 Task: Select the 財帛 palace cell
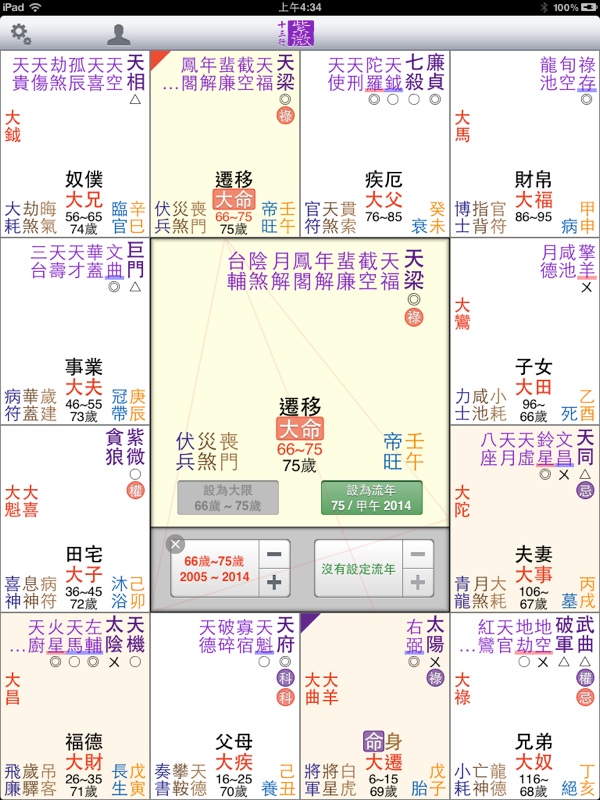(x=525, y=140)
